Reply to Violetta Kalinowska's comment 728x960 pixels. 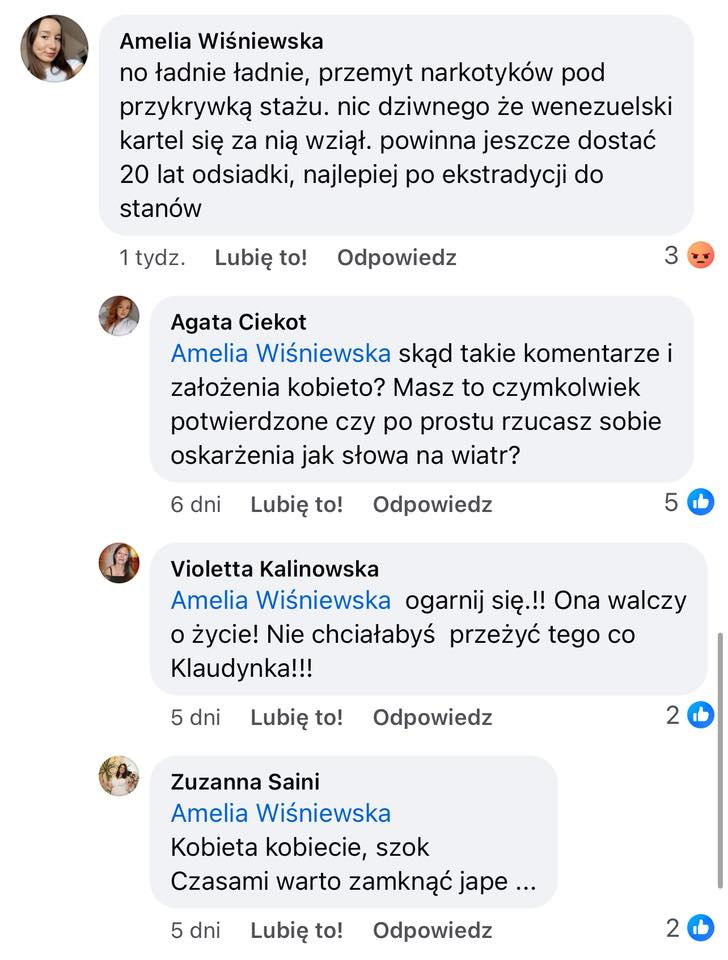pos(432,717)
